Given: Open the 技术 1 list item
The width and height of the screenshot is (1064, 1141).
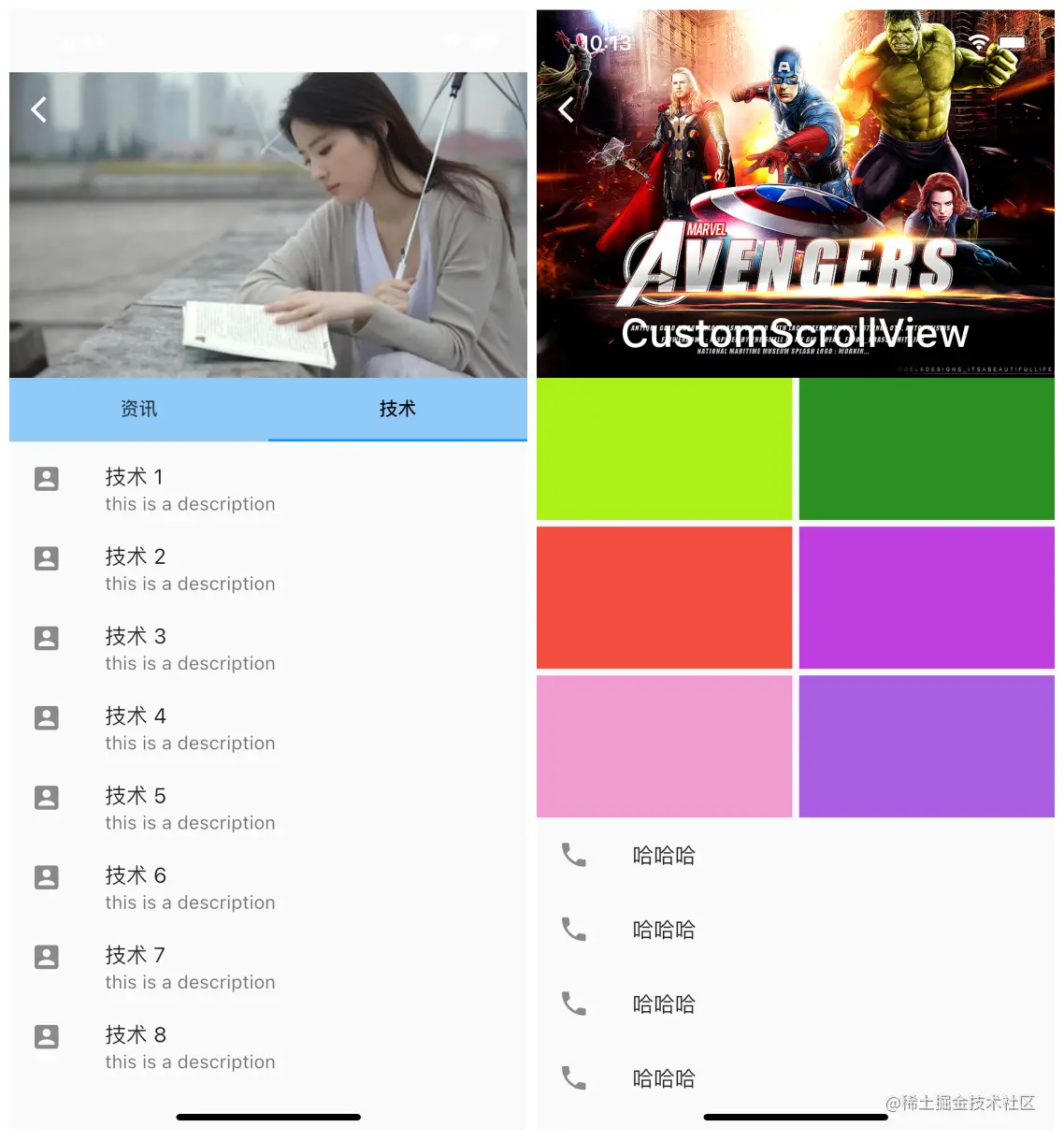Looking at the screenshot, I should point(267,490).
